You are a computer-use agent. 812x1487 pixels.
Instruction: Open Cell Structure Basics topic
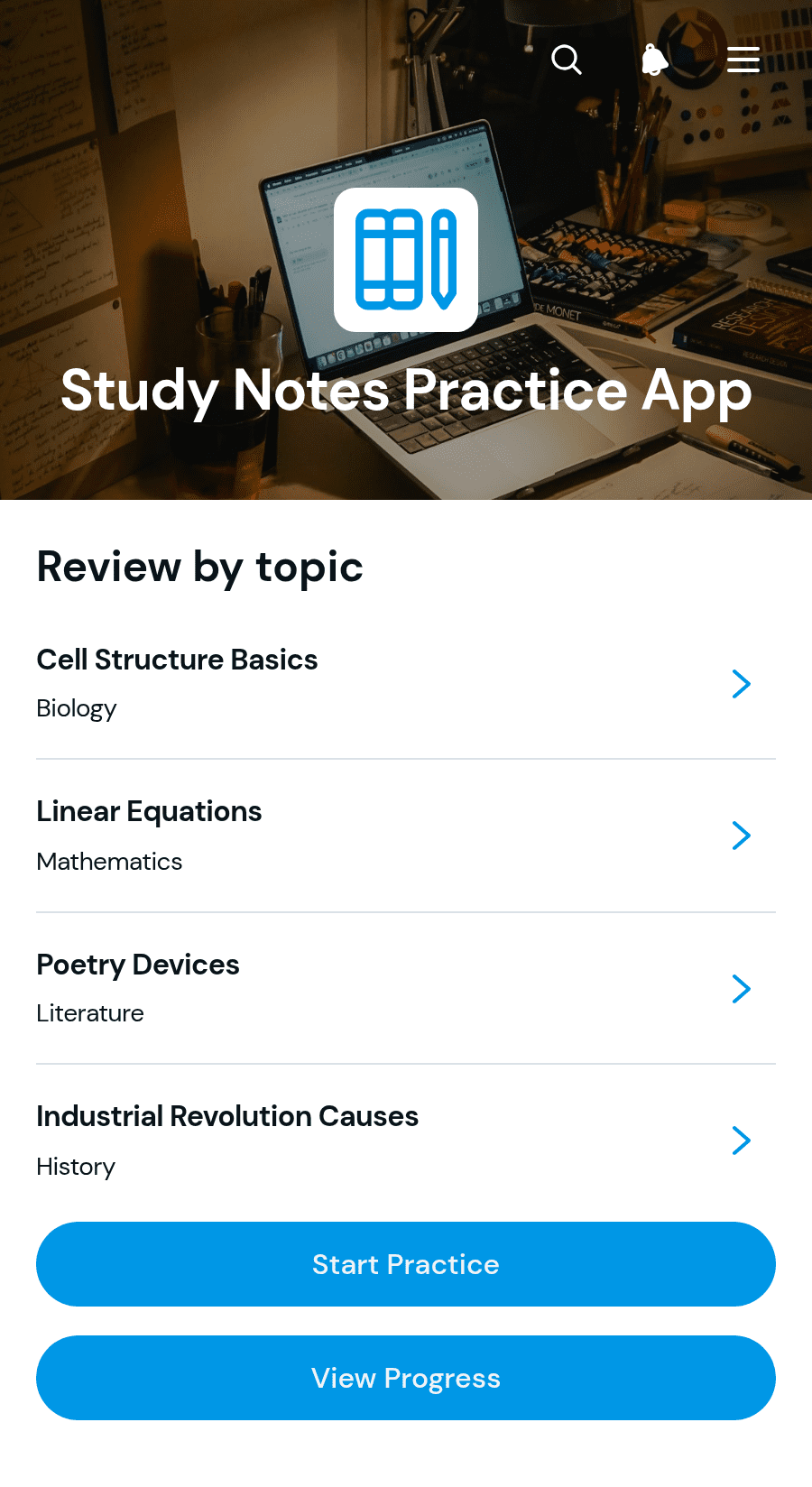coord(406,684)
